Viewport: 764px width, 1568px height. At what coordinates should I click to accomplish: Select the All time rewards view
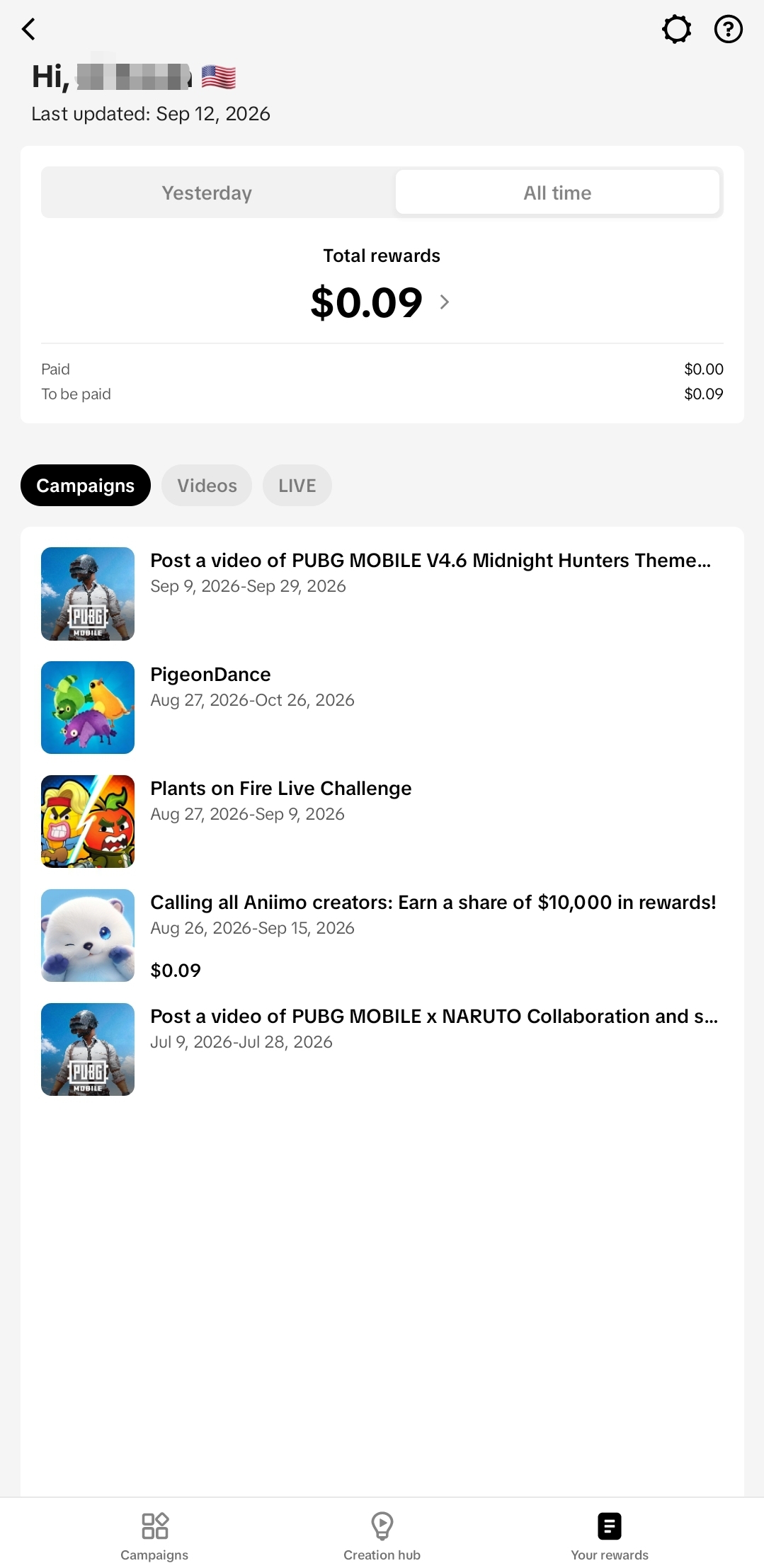(x=557, y=193)
